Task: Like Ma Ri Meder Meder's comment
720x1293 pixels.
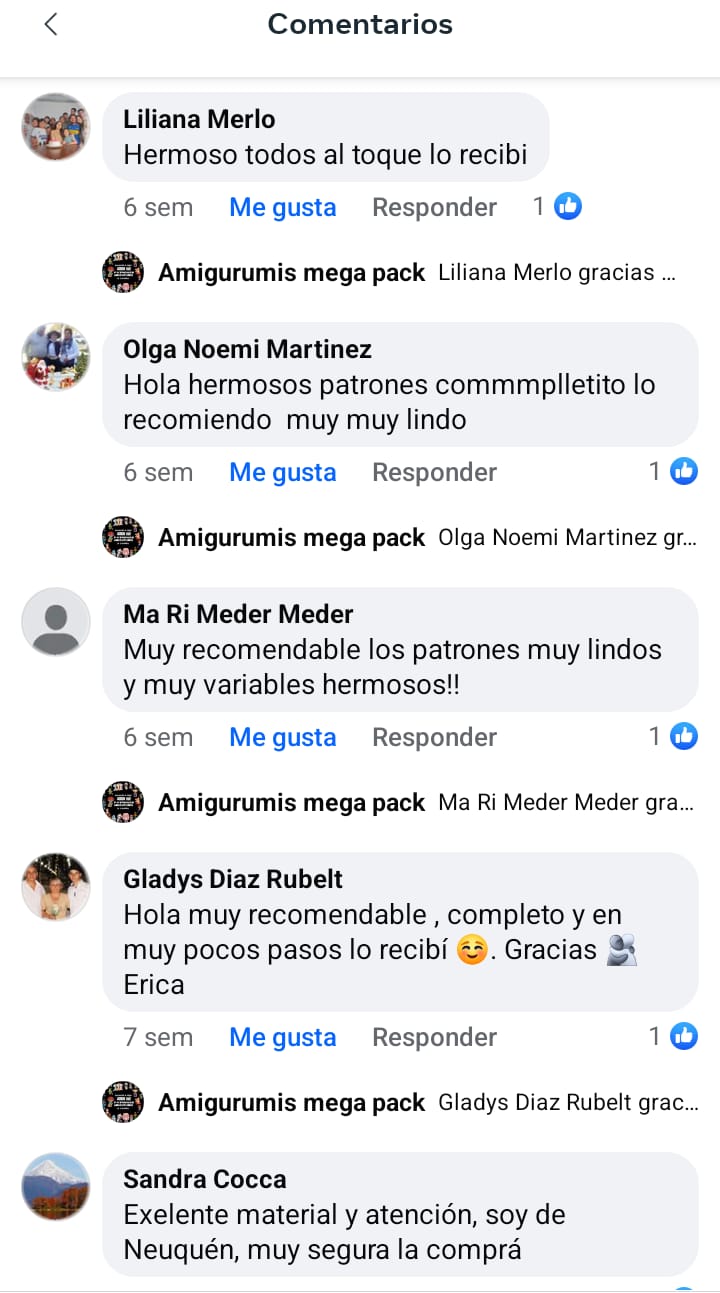Action: (282, 737)
